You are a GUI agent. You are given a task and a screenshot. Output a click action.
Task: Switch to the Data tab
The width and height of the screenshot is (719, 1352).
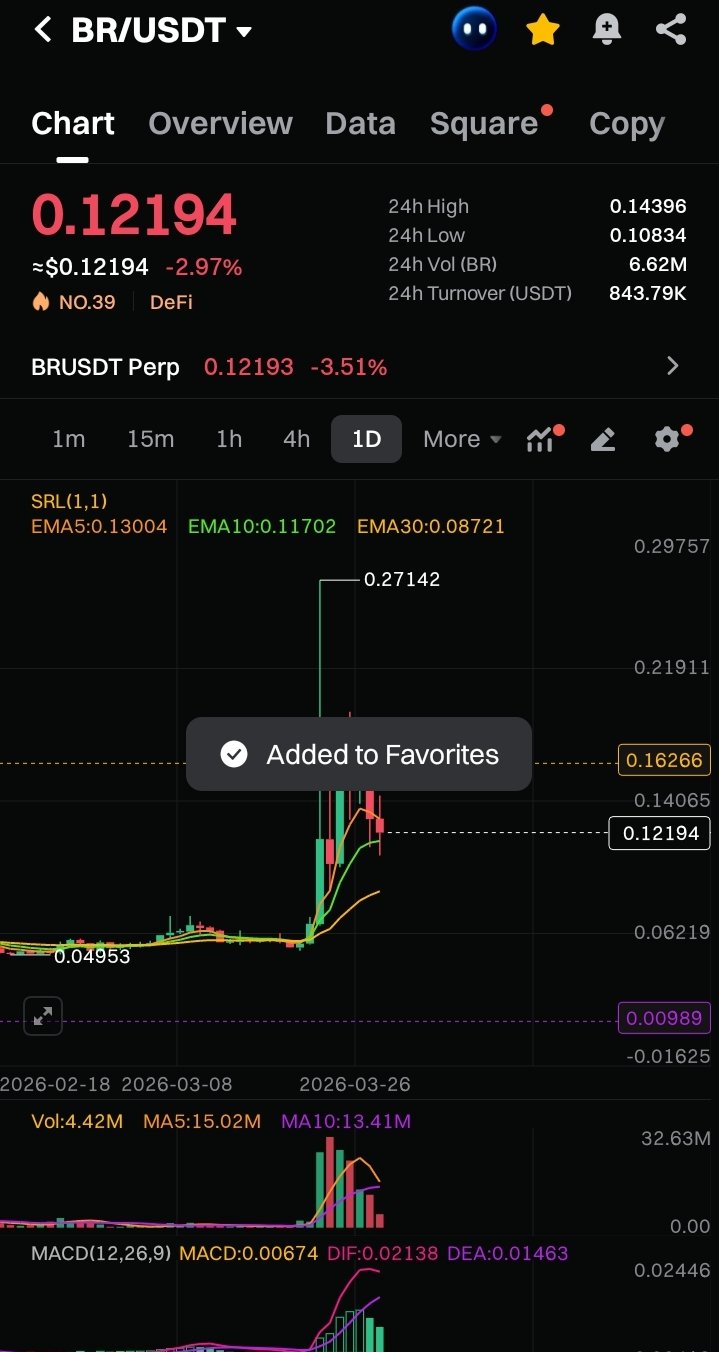[360, 123]
